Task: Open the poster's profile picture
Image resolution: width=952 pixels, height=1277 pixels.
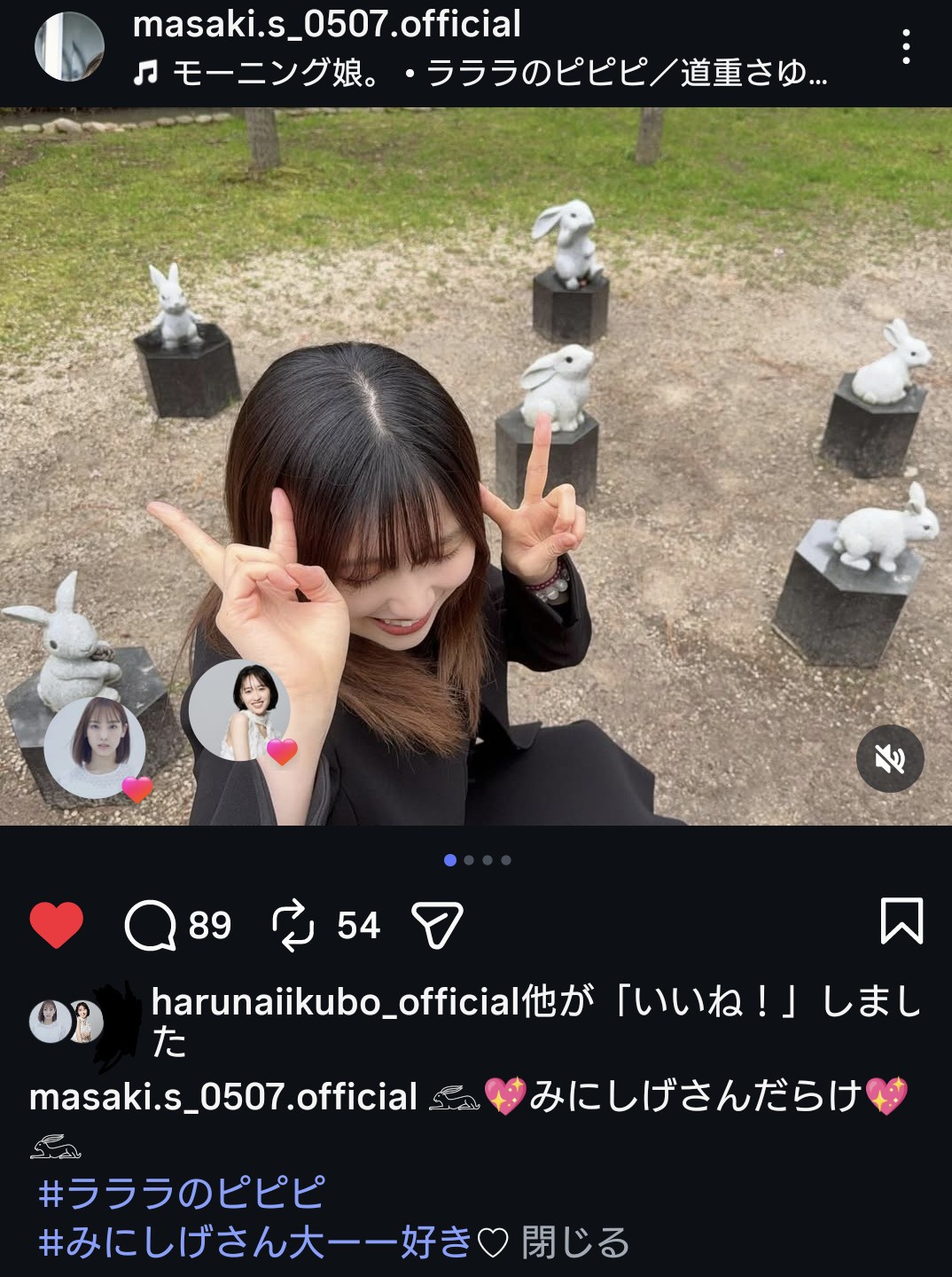Action: point(69,46)
